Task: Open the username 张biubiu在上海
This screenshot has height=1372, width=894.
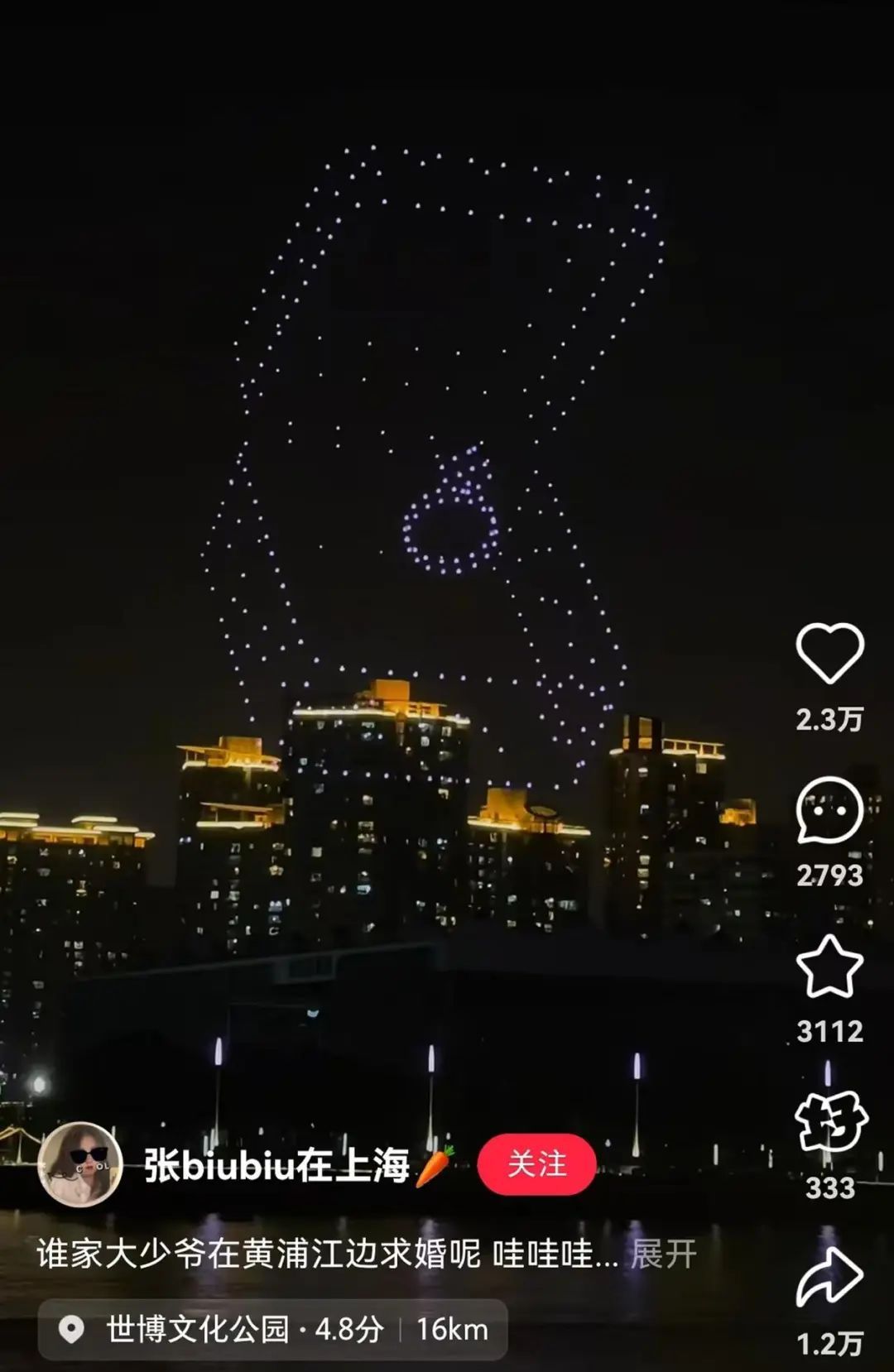Action: click(x=277, y=1165)
